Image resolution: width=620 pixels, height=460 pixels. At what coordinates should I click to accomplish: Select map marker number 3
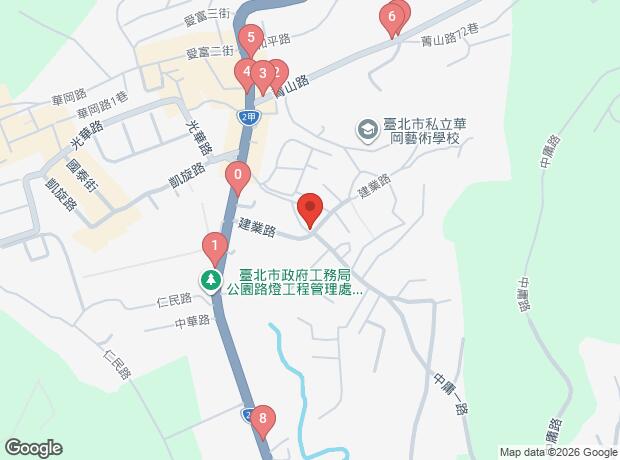coord(262,74)
